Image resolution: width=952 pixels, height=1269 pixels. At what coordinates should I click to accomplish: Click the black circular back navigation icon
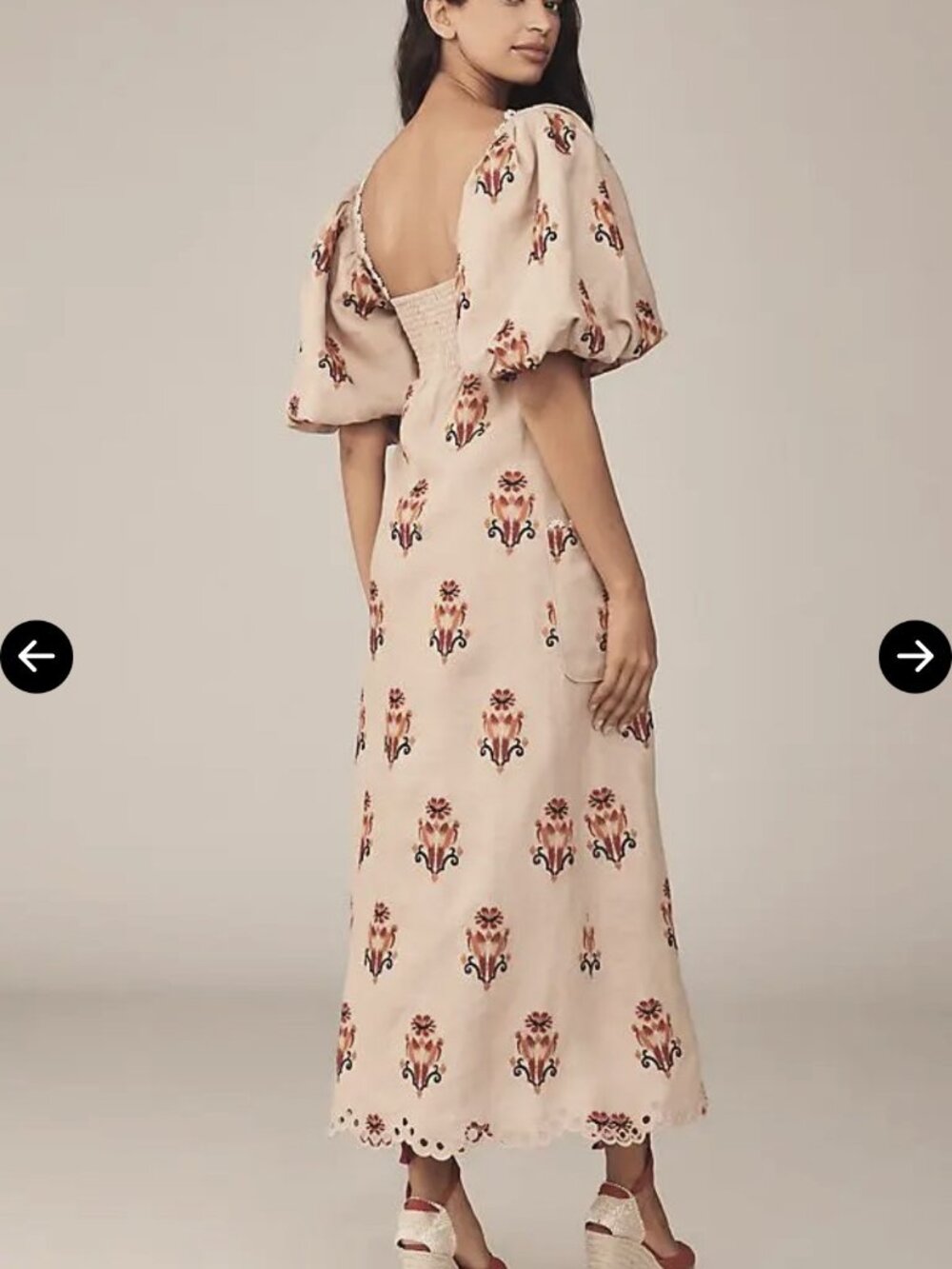[x=38, y=654]
